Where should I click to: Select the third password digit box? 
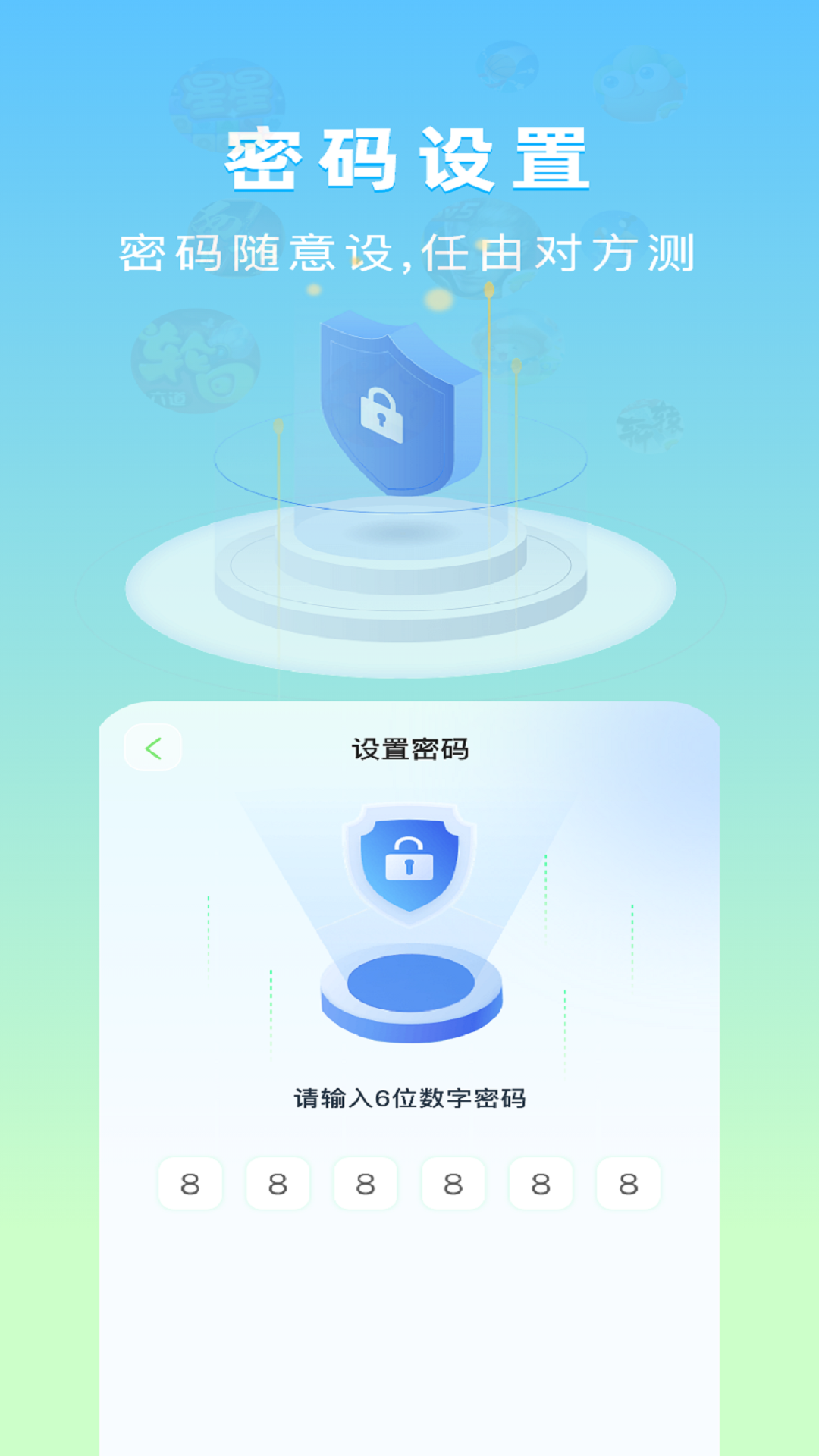364,1183
